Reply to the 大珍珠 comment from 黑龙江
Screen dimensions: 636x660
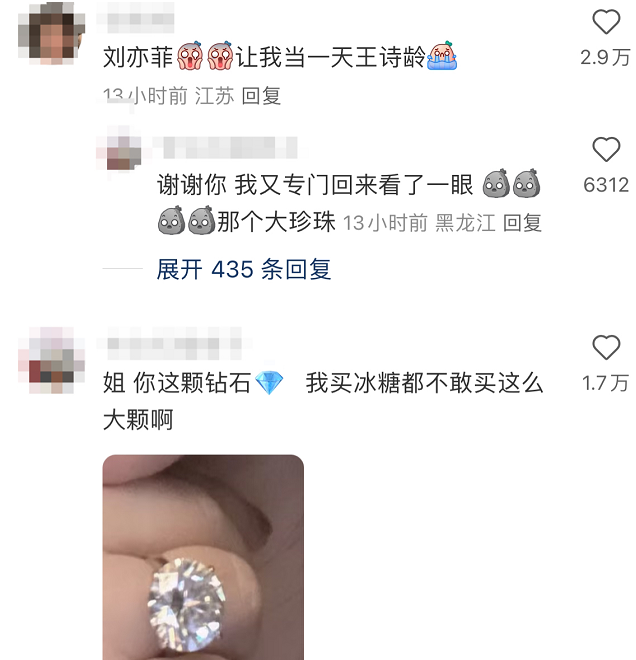coord(522,222)
